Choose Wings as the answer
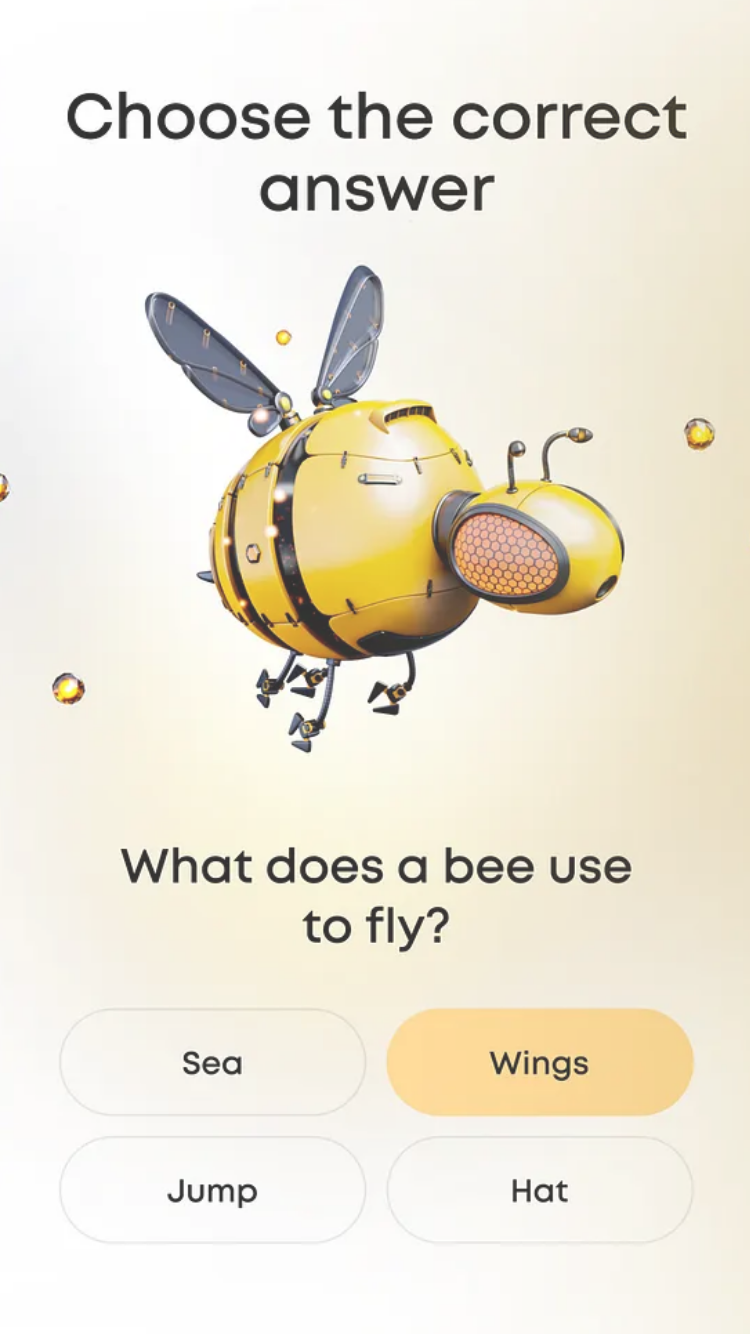 (x=539, y=1062)
